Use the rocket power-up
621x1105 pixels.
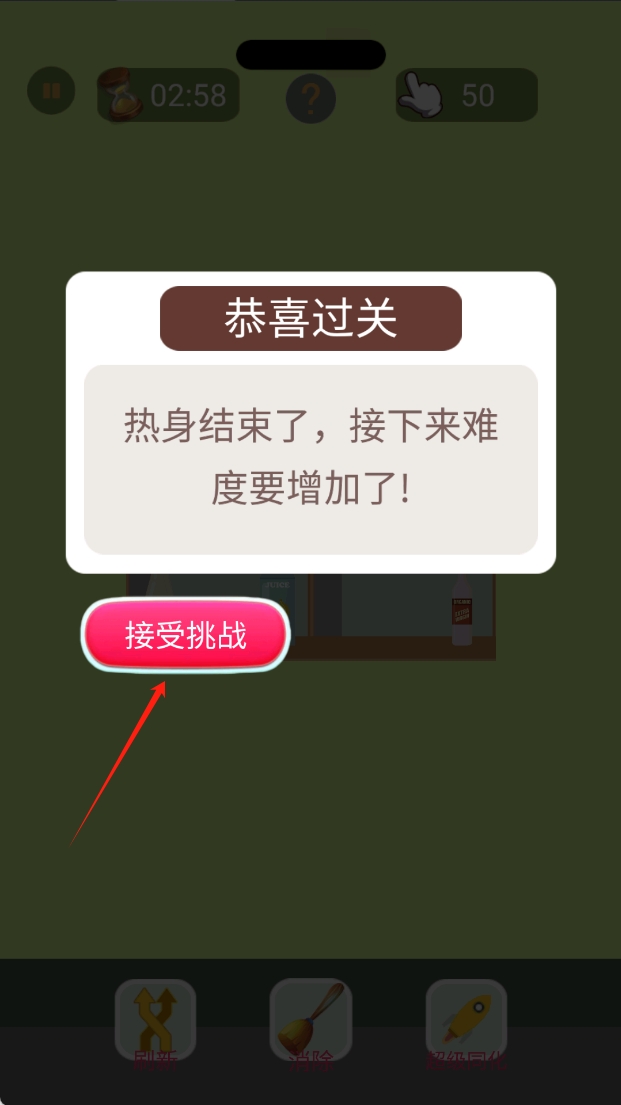point(466,1020)
